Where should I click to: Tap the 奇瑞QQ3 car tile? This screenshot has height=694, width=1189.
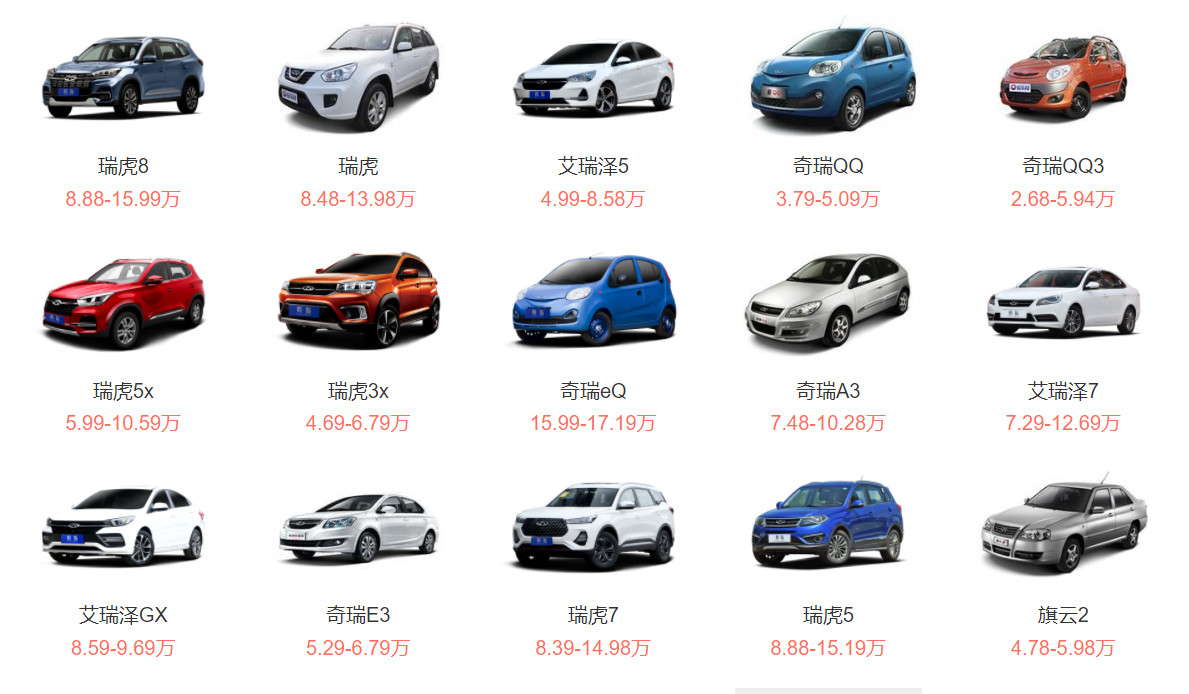coord(1063,80)
